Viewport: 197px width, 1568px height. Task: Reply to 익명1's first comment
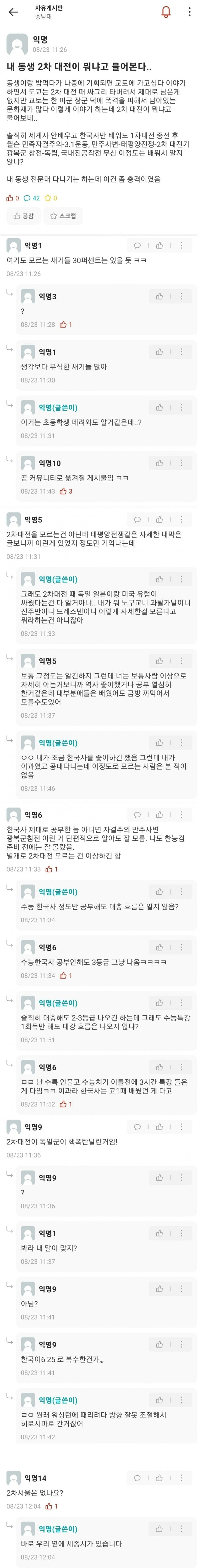pos(137,245)
